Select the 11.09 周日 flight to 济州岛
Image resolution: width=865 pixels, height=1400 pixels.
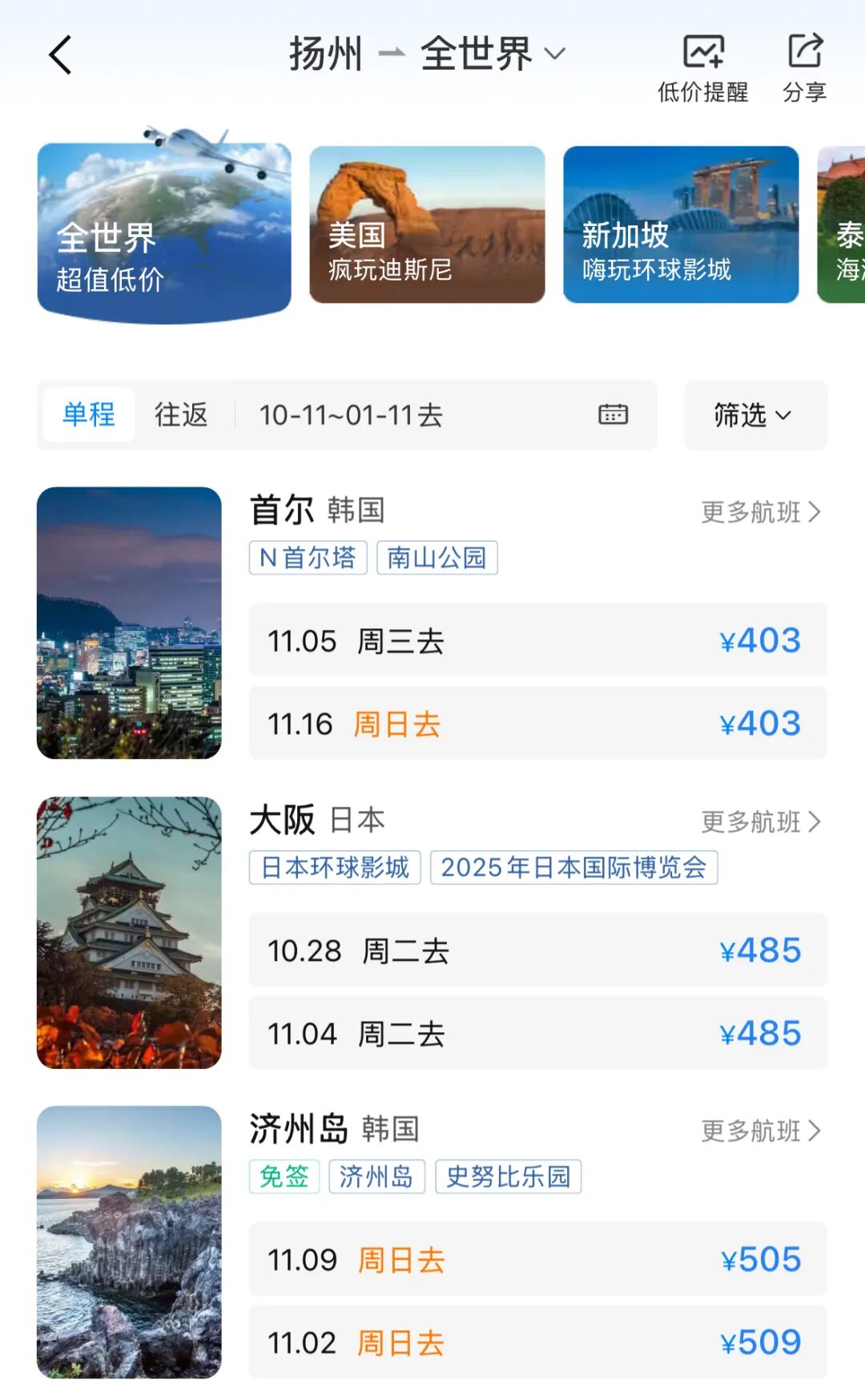pyautogui.click(x=537, y=1260)
